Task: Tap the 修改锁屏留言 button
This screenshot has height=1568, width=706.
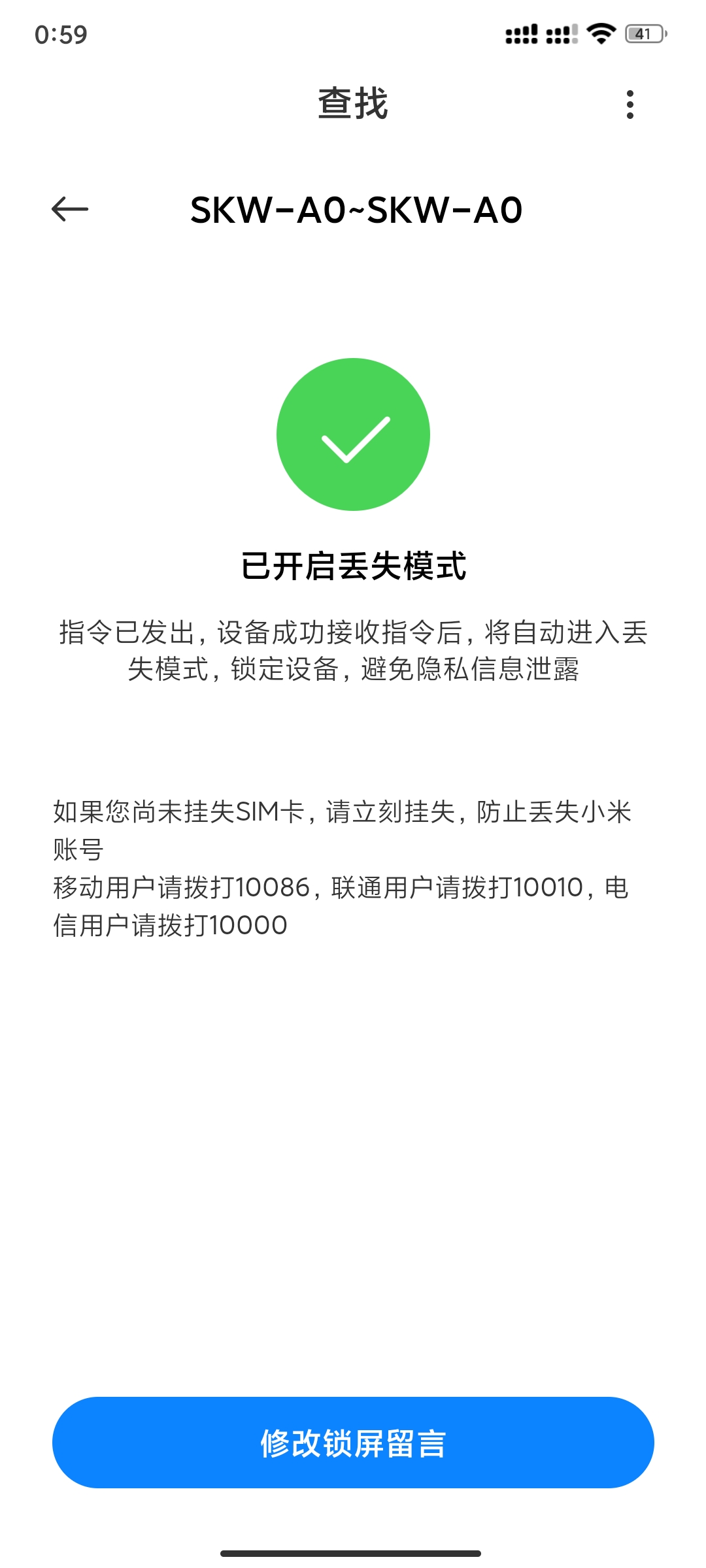Action: (x=353, y=1443)
